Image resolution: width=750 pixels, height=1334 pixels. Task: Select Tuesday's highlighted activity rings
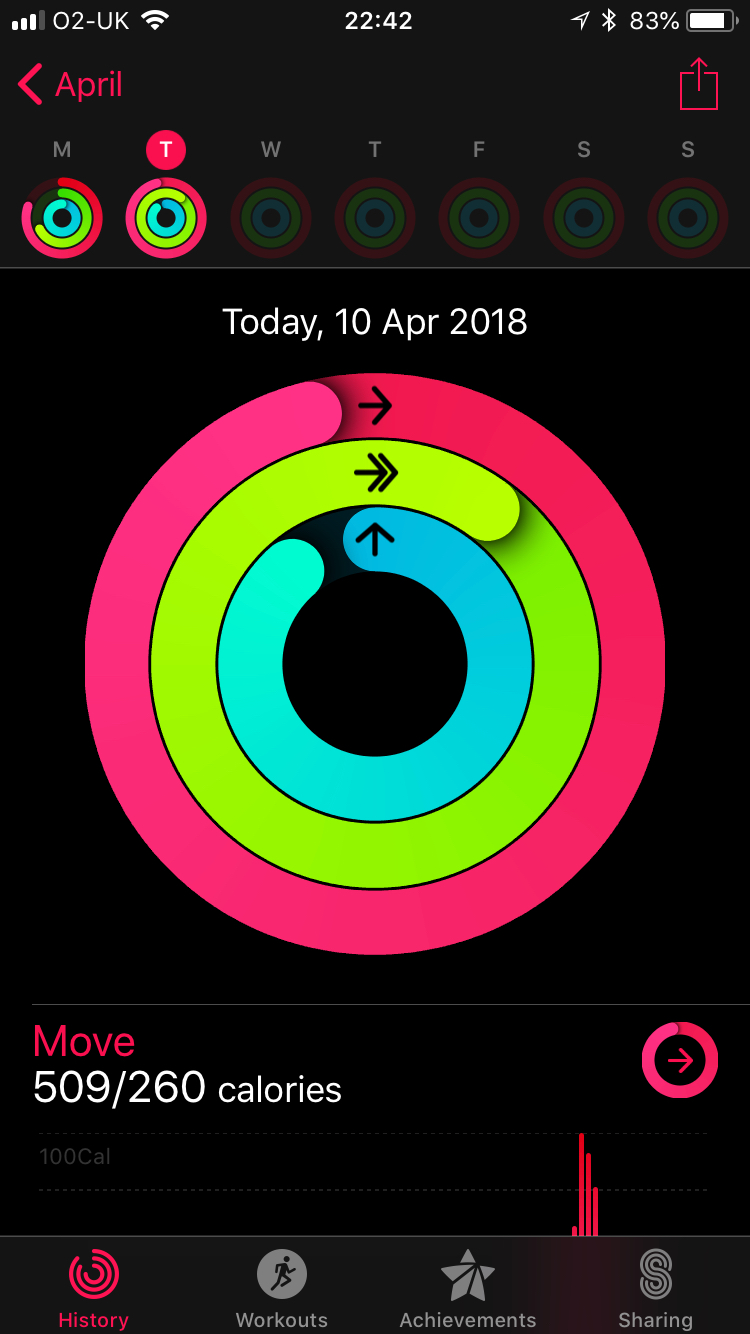click(x=166, y=217)
